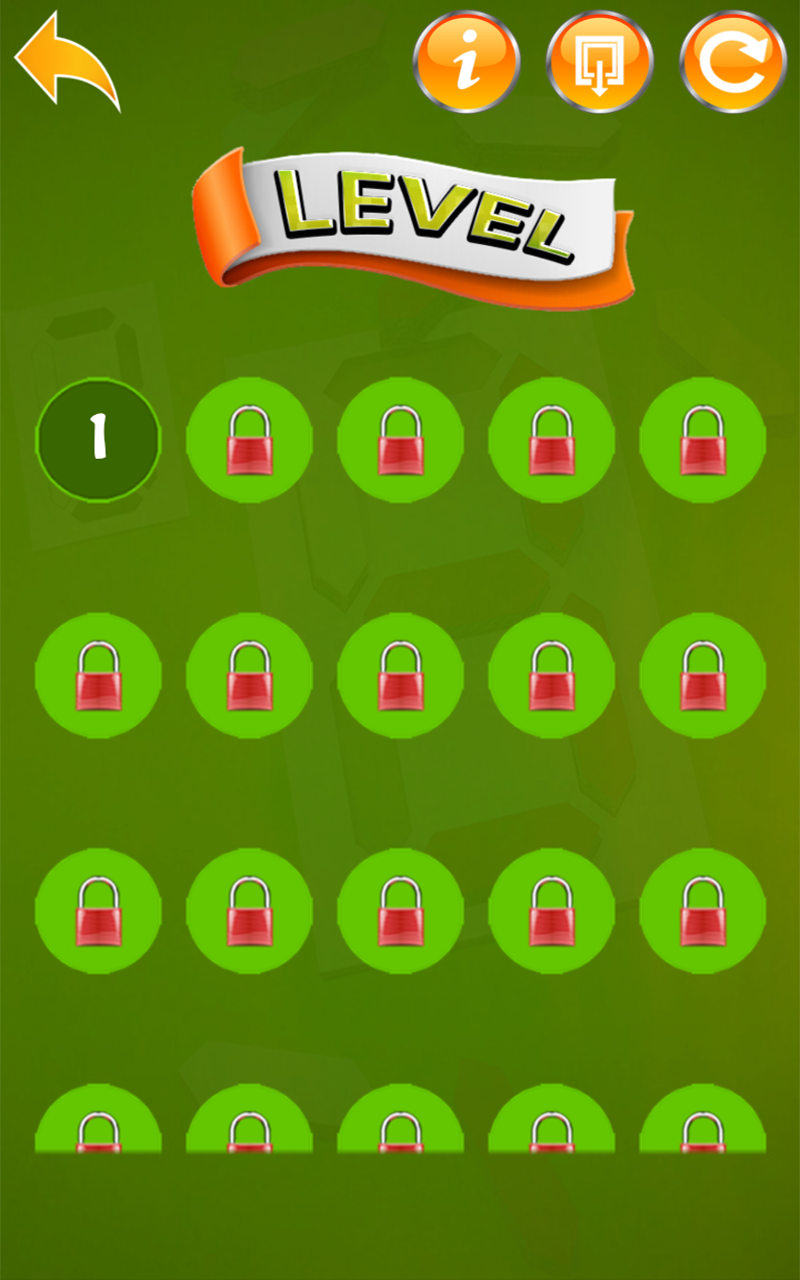The height and width of the screenshot is (1280, 800).
Task: Tap the orange download button
Action: [x=600, y=62]
